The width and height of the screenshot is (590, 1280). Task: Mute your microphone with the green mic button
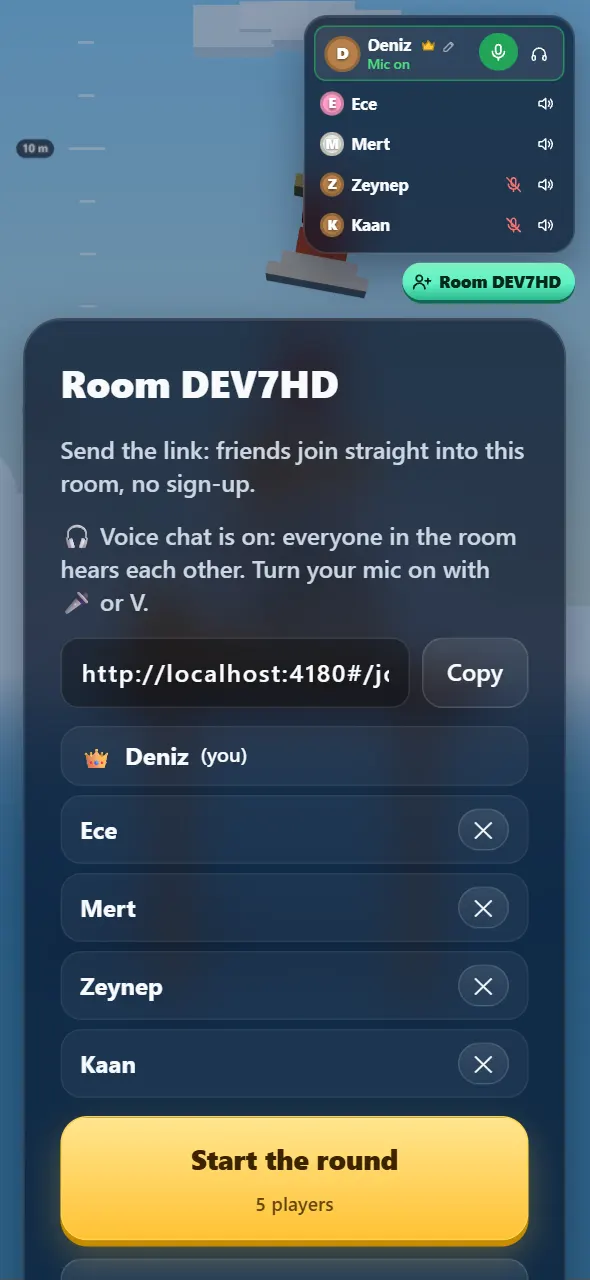pyautogui.click(x=498, y=53)
